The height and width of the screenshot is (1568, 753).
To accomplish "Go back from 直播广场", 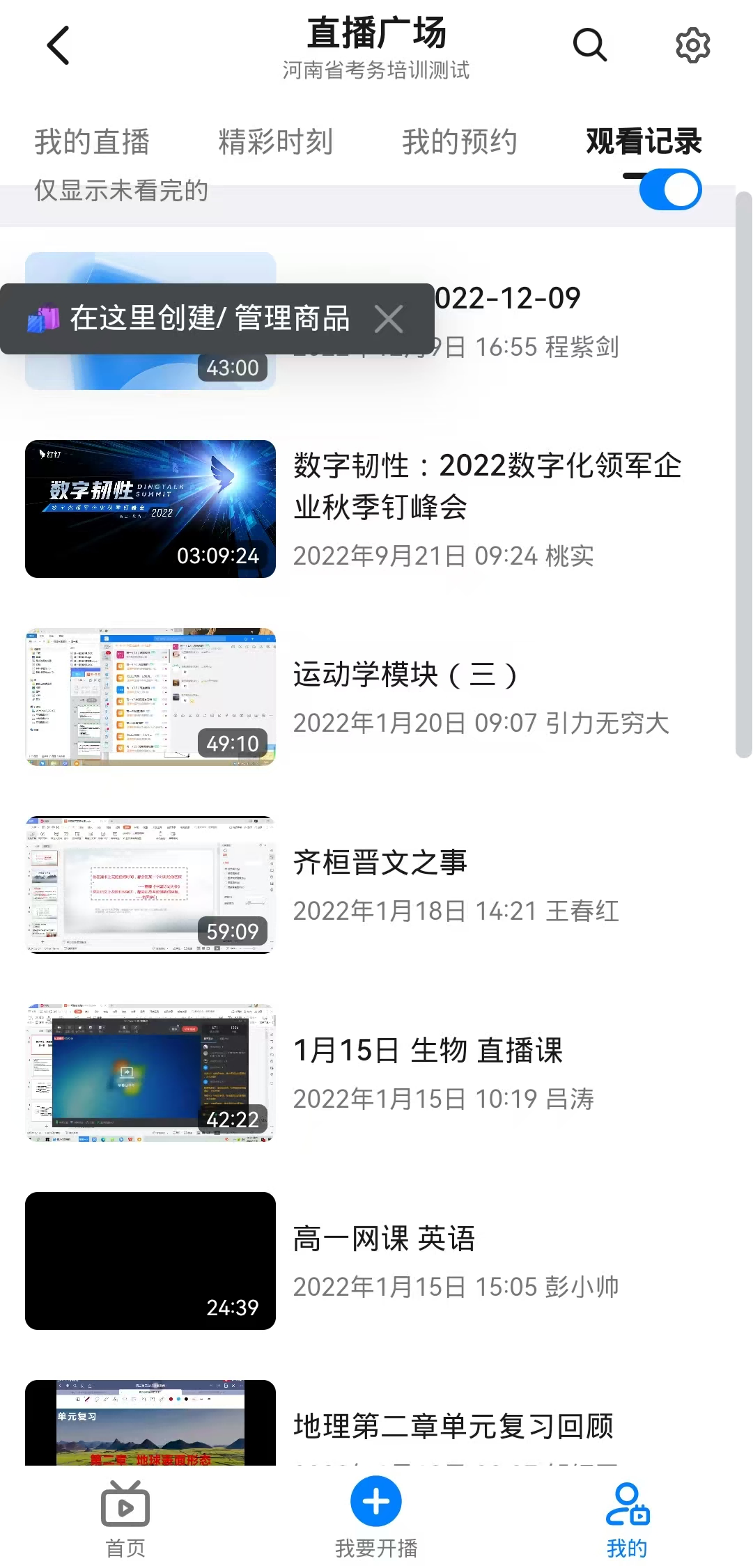I will (x=59, y=46).
